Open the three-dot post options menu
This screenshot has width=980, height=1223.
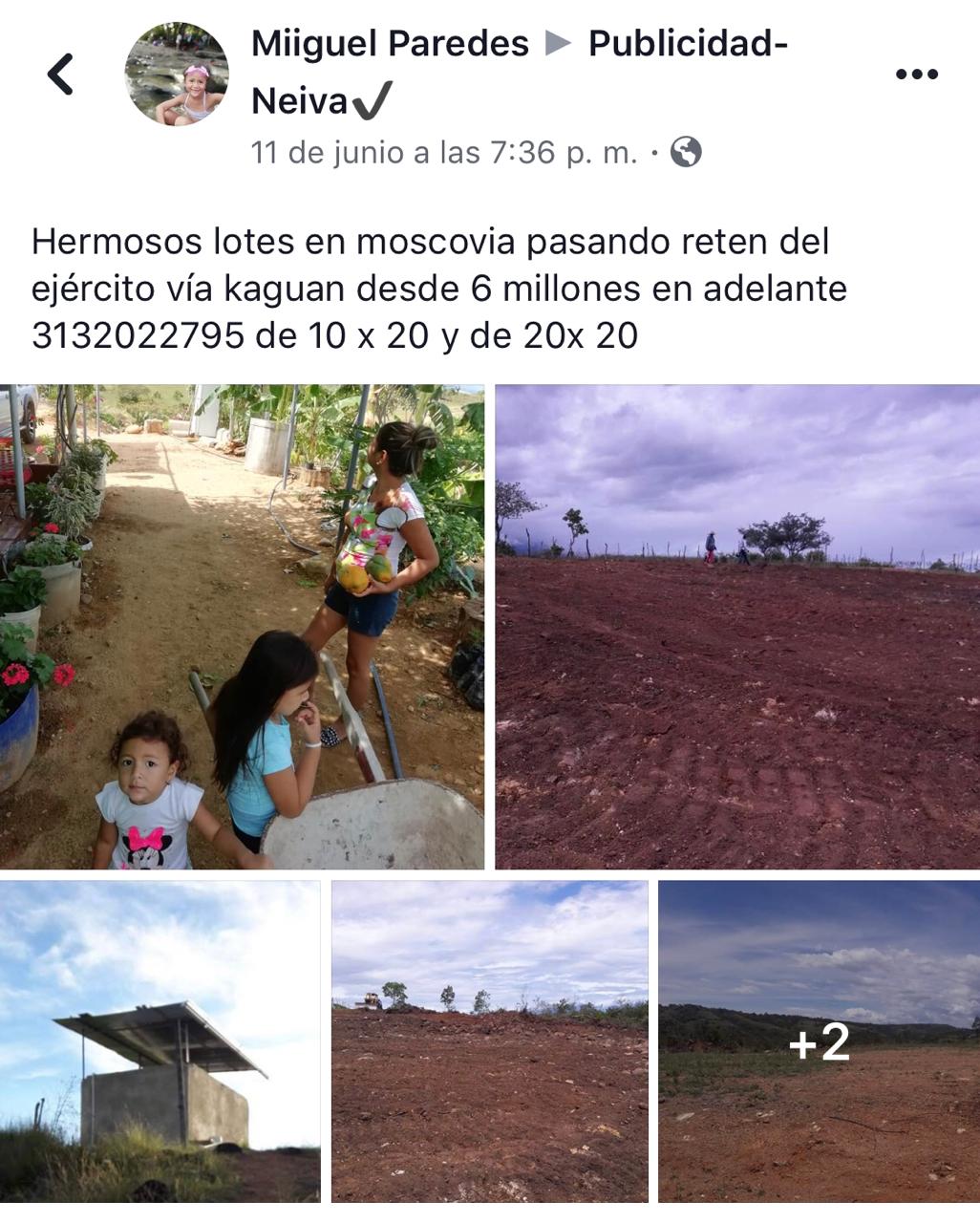[x=916, y=75]
